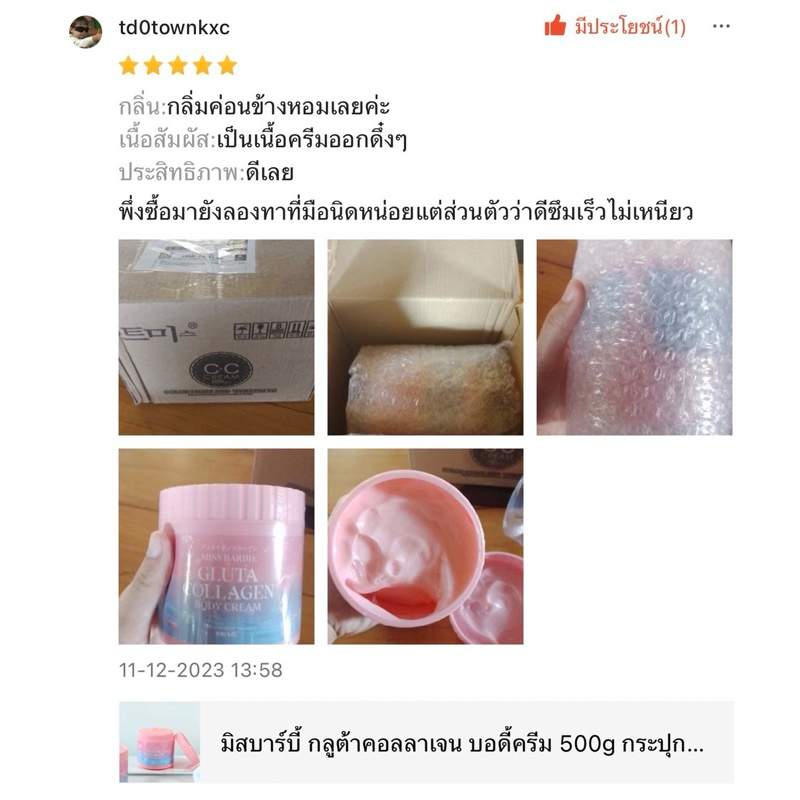This screenshot has height=800, width=800.
Task: Open the review's overflow menu
Action: click(721, 27)
